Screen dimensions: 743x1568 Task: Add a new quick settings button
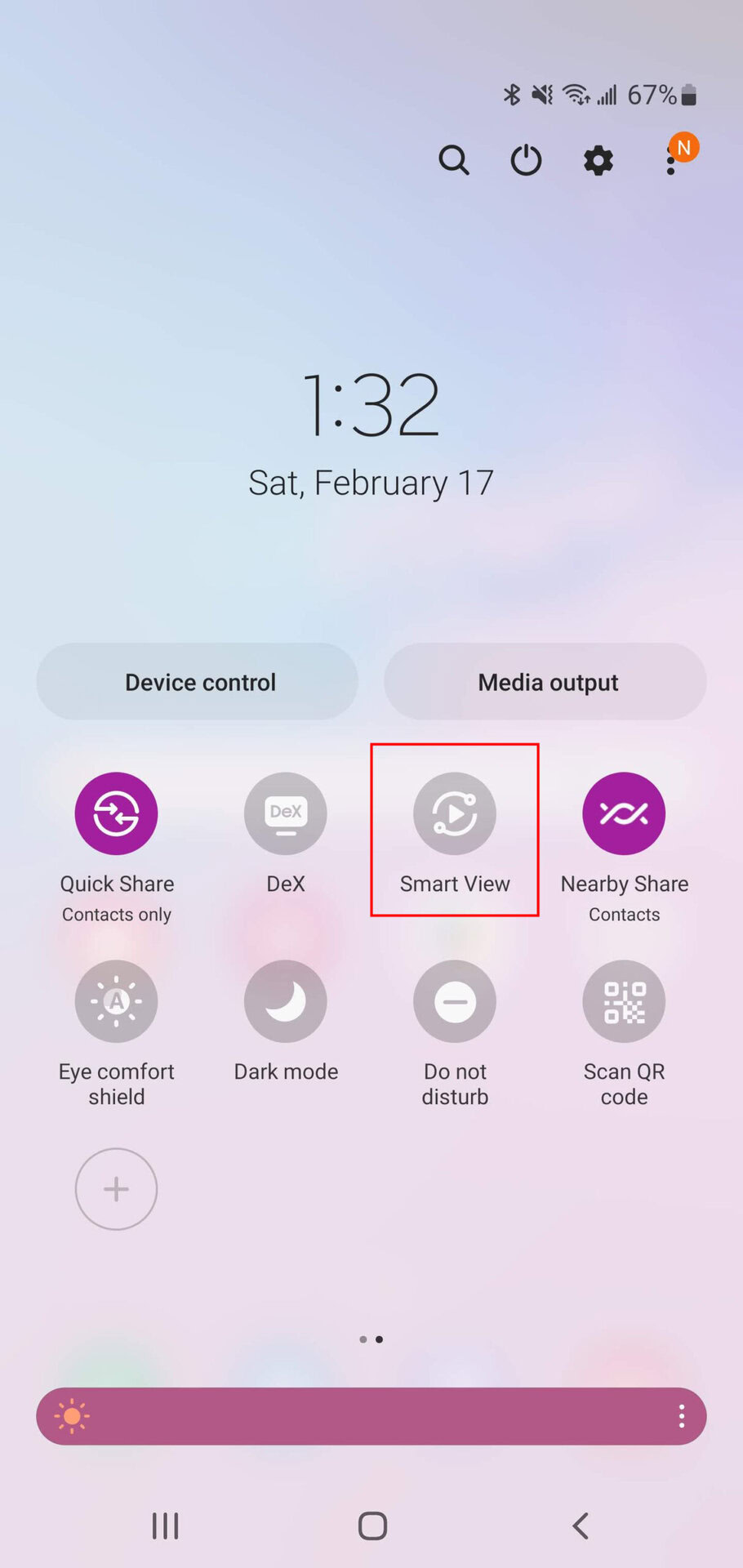coord(116,1189)
